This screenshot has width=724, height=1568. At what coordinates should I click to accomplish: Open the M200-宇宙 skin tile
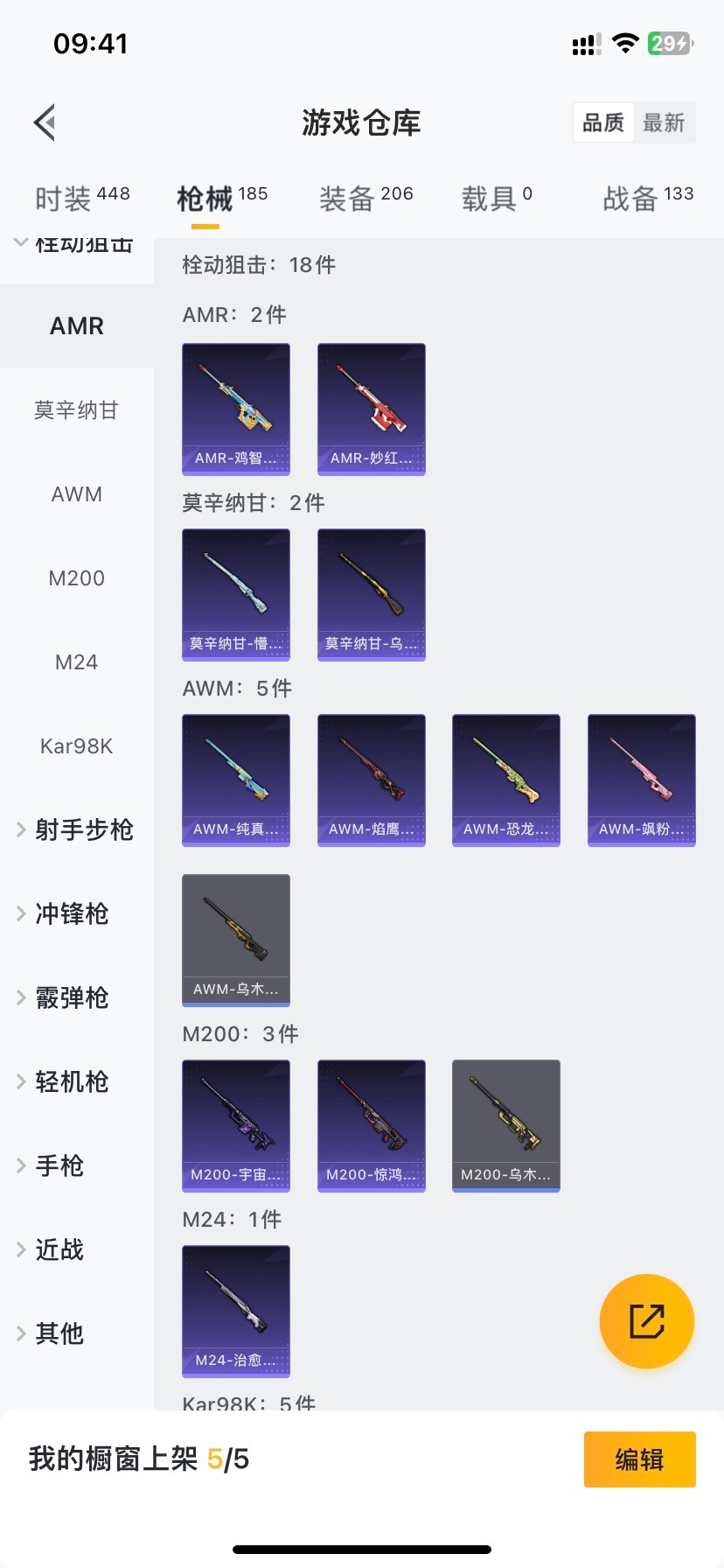click(x=236, y=1125)
